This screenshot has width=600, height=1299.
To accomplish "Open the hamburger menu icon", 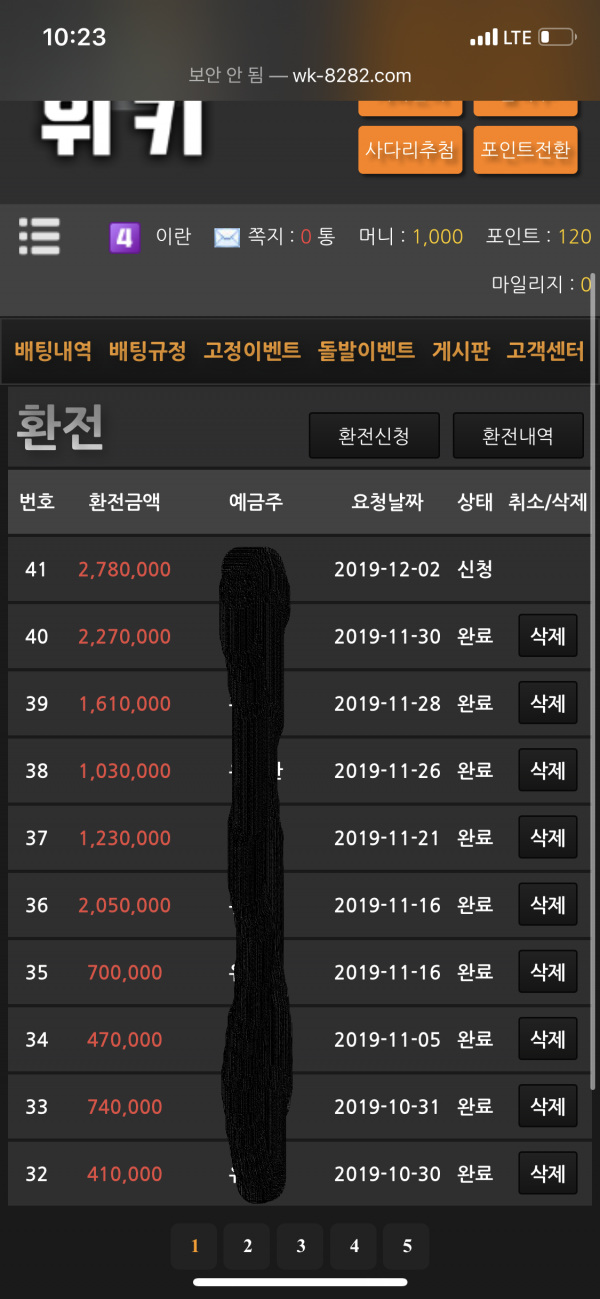I will [x=39, y=236].
